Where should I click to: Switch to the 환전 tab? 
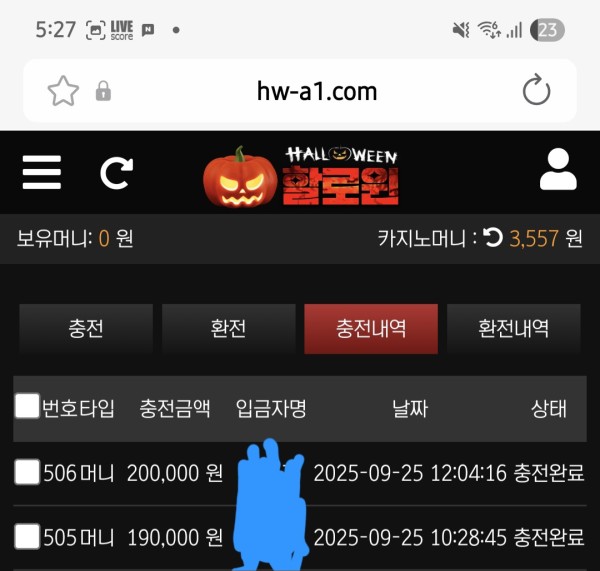tap(228, 329)
